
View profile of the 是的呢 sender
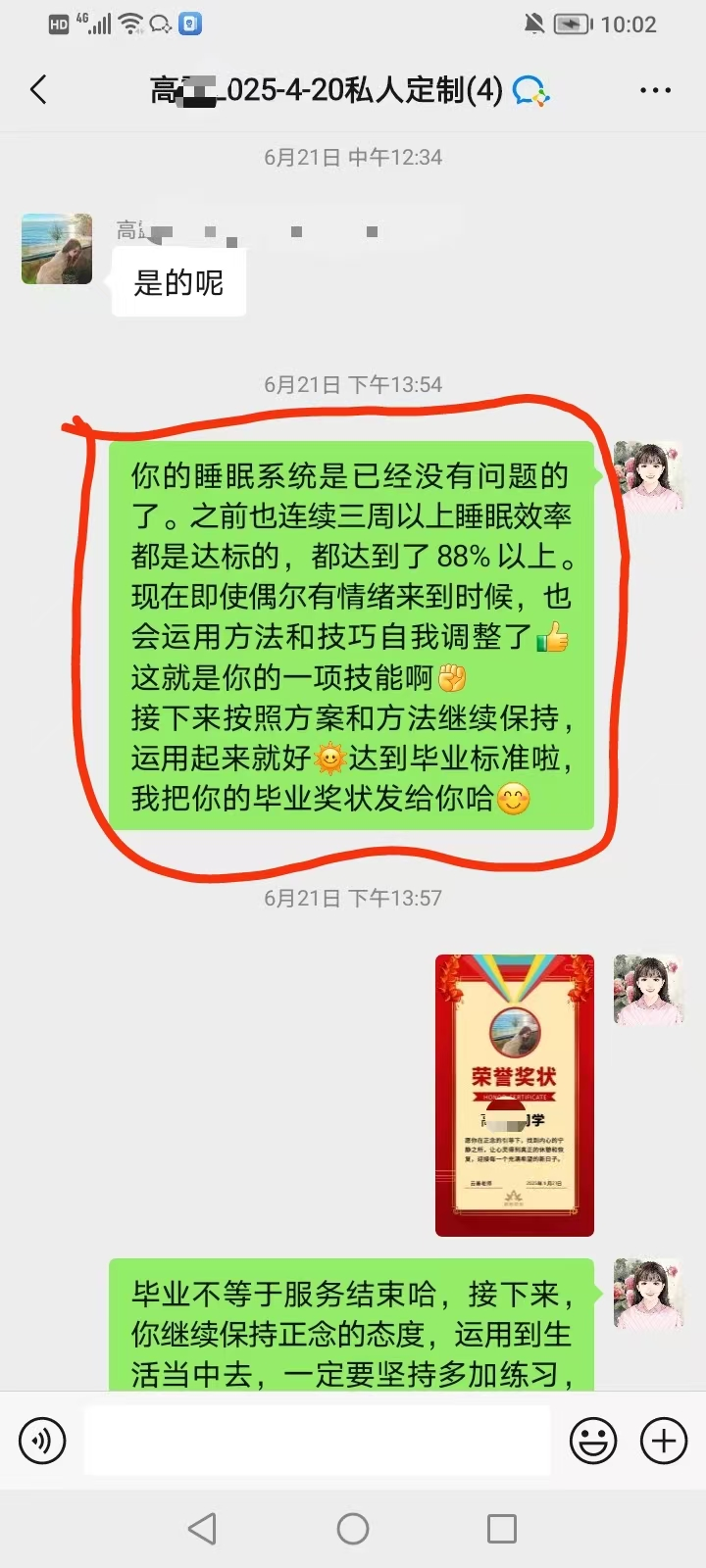click(x=57, y=249)
